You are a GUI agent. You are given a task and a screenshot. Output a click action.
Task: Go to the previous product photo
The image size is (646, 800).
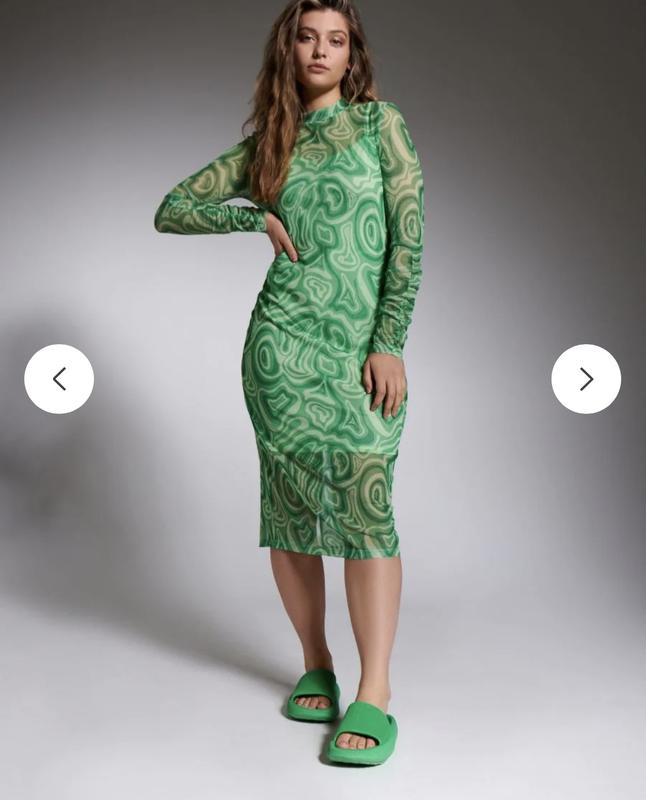point(59,379)
